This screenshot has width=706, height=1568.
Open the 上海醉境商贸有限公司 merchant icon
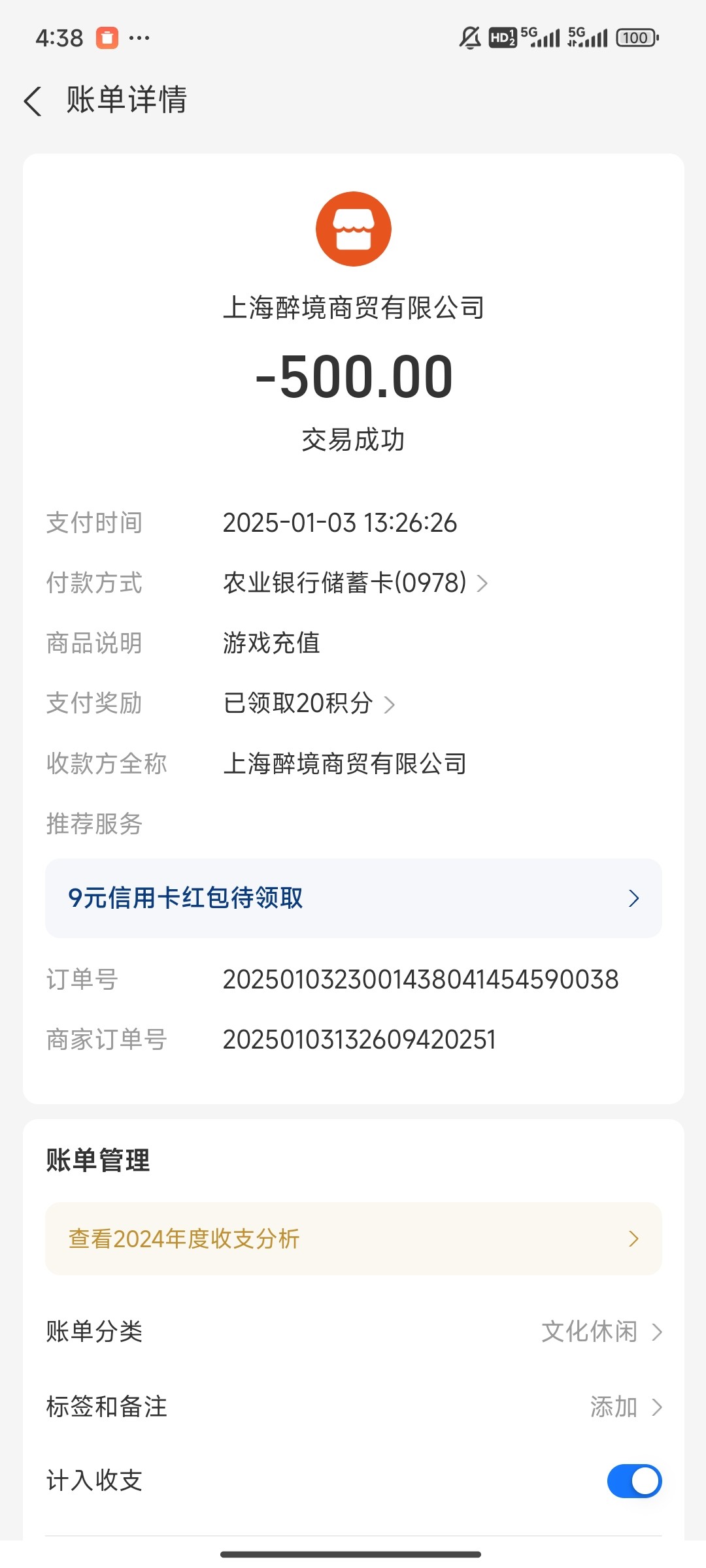[x=354, y=229]
